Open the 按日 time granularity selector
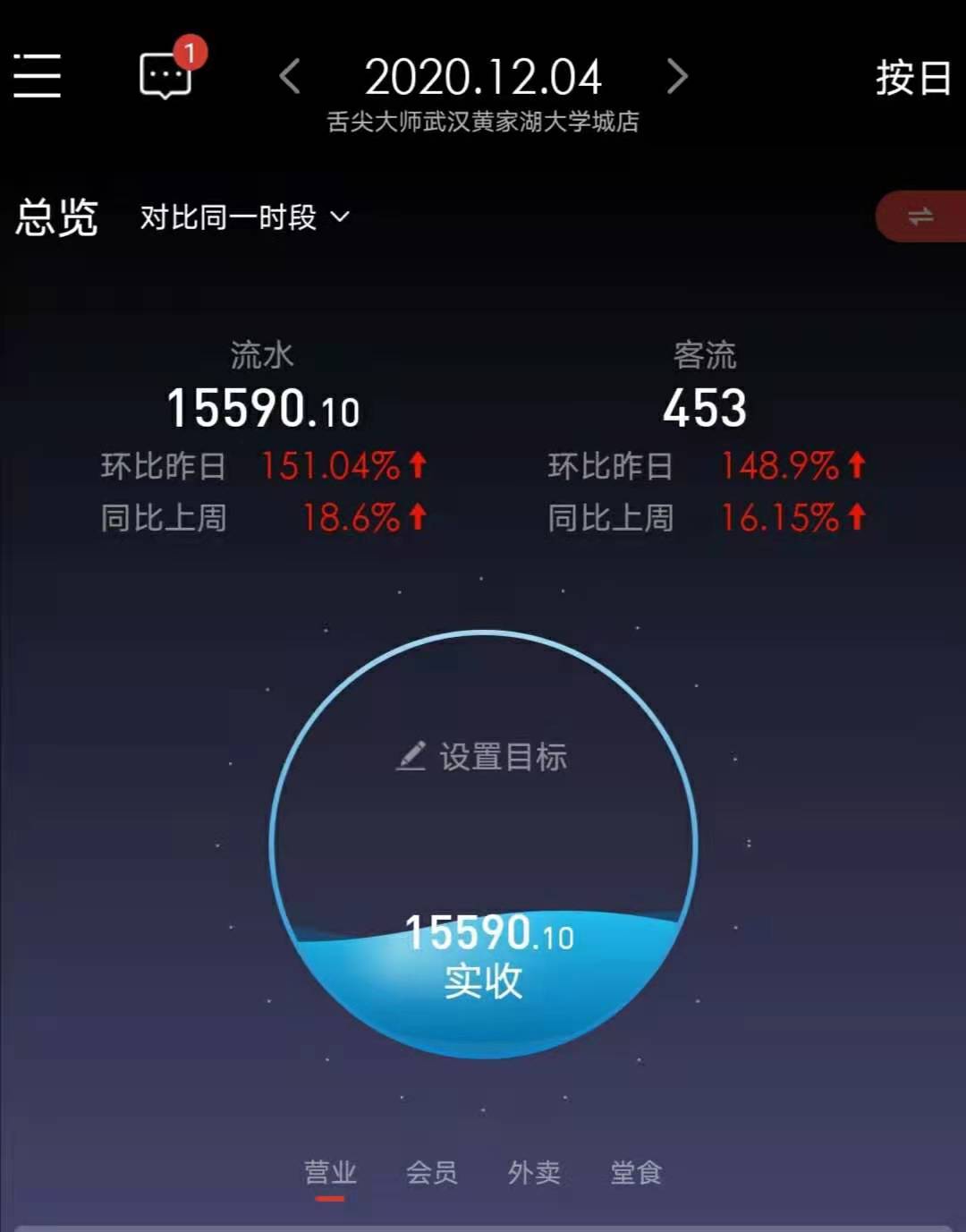Screen dimensions: 966x1232 click(914, 79)
